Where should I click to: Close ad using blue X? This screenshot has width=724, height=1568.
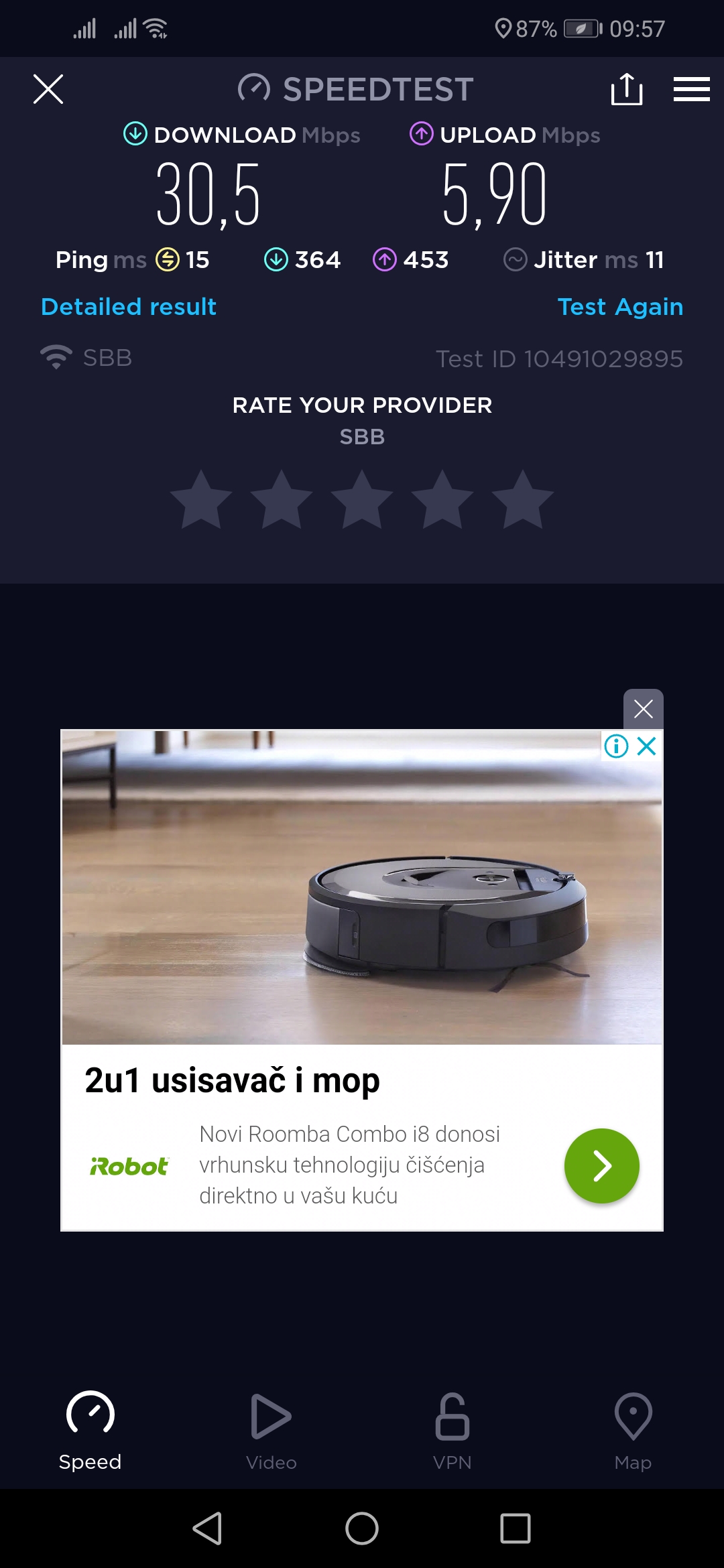click(x=647, y=746)
